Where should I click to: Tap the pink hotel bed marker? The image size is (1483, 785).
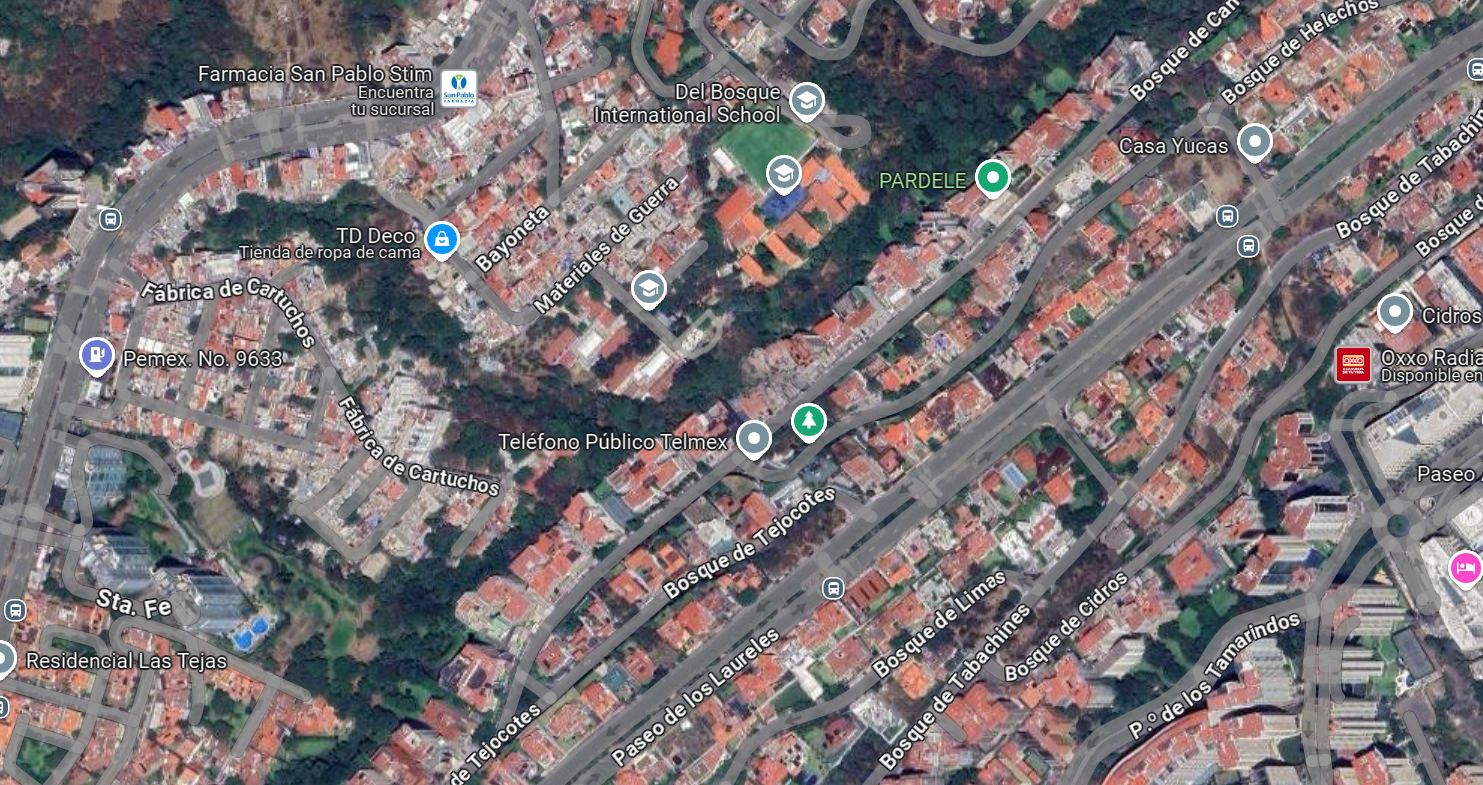point(1466,567)
